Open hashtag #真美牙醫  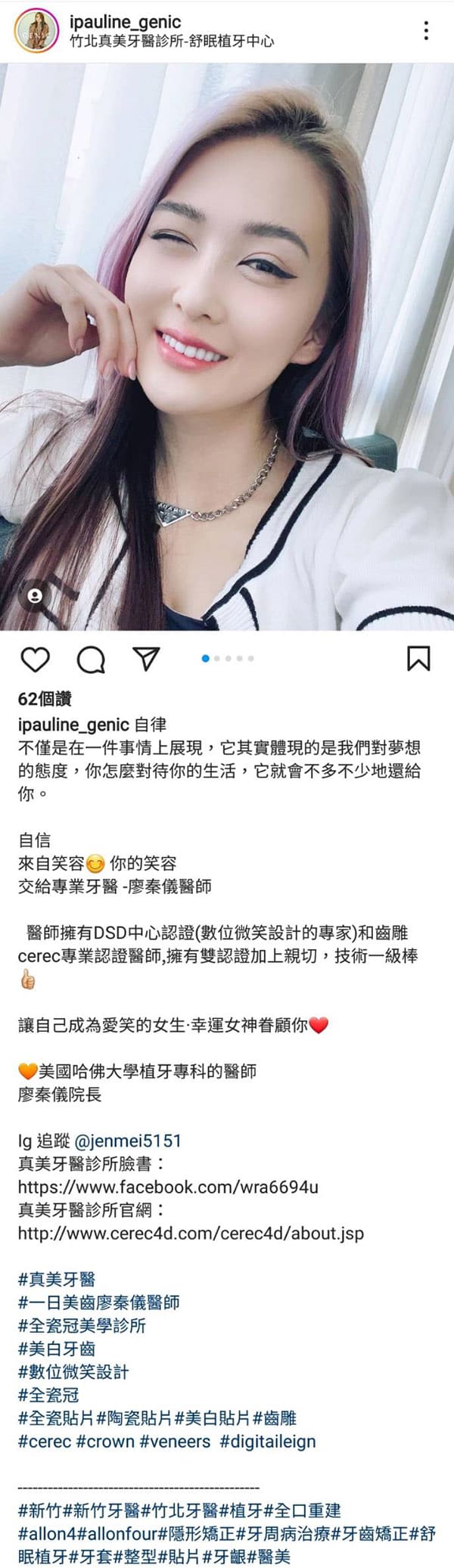pos(57,1279)
